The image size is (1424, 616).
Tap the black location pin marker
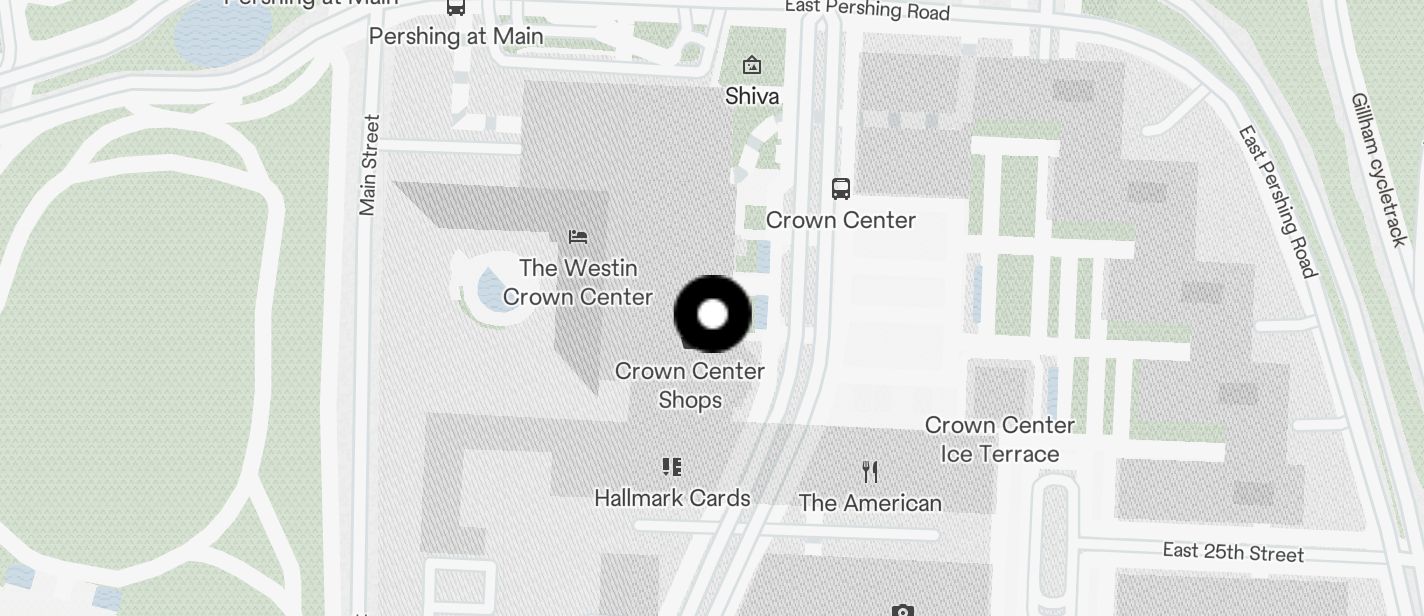point(712,314)
